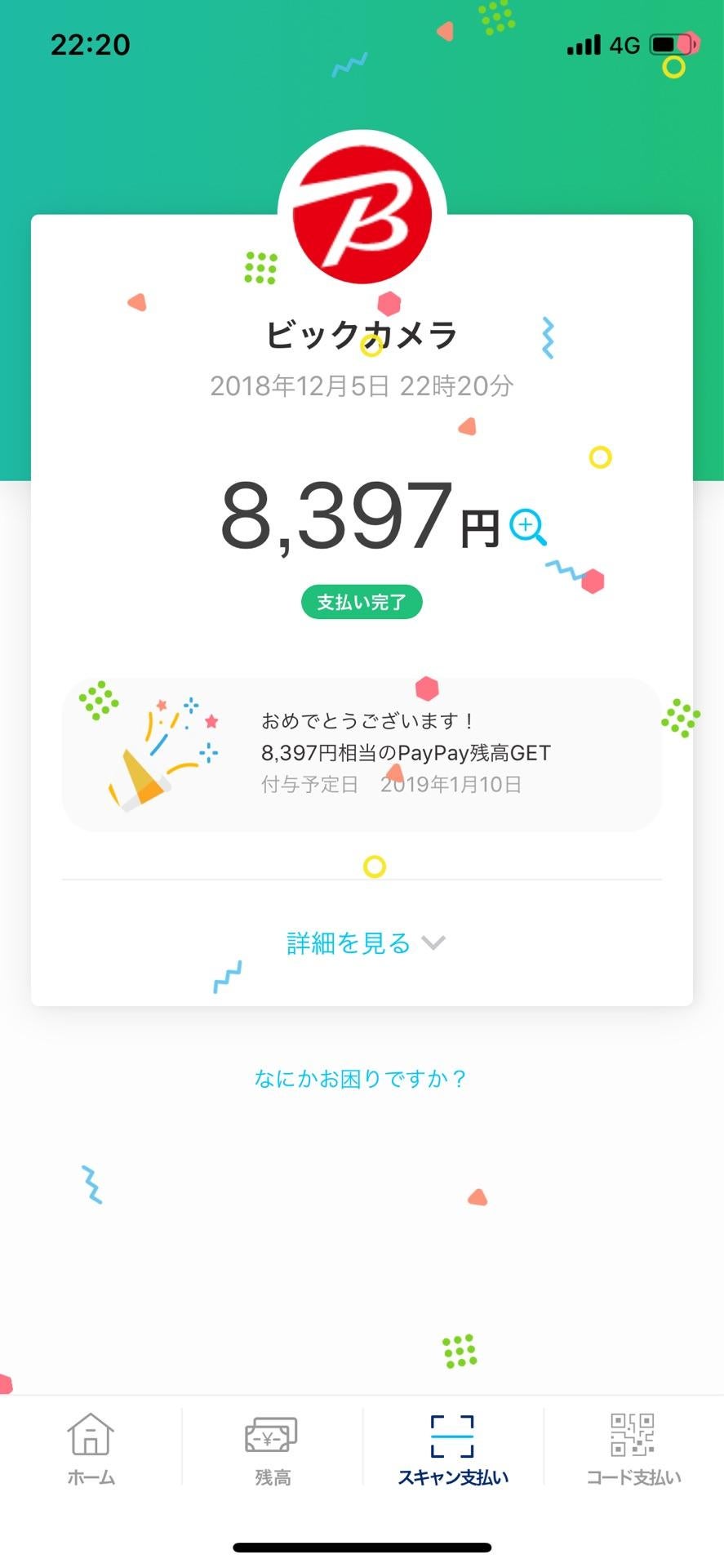
Task: Tap the 支払い完了 status badge
Action: [362, 602]
